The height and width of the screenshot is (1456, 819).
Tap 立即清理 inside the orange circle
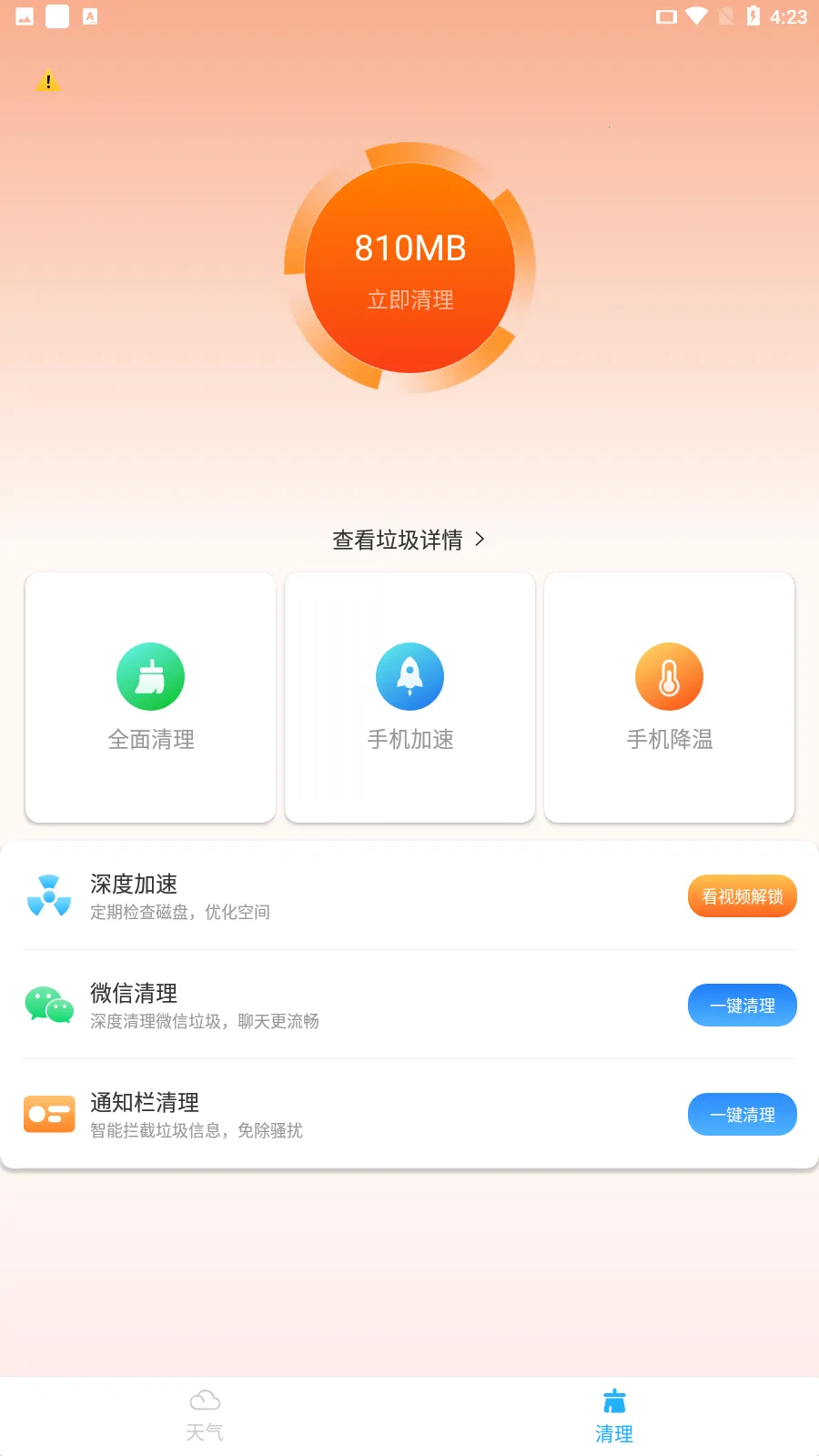tap(410, 300)
